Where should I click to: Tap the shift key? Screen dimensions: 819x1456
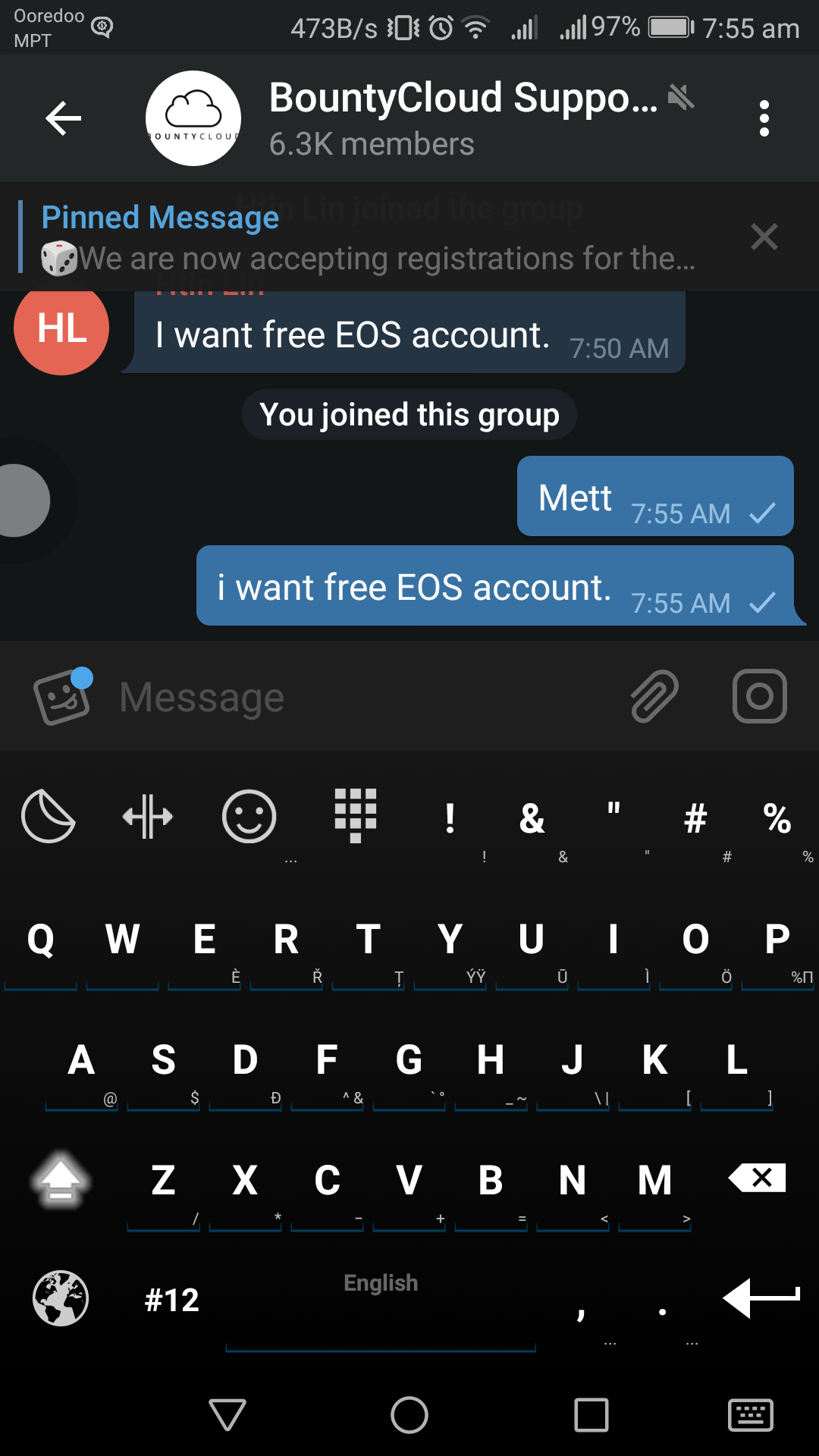tap(61, 1179)
